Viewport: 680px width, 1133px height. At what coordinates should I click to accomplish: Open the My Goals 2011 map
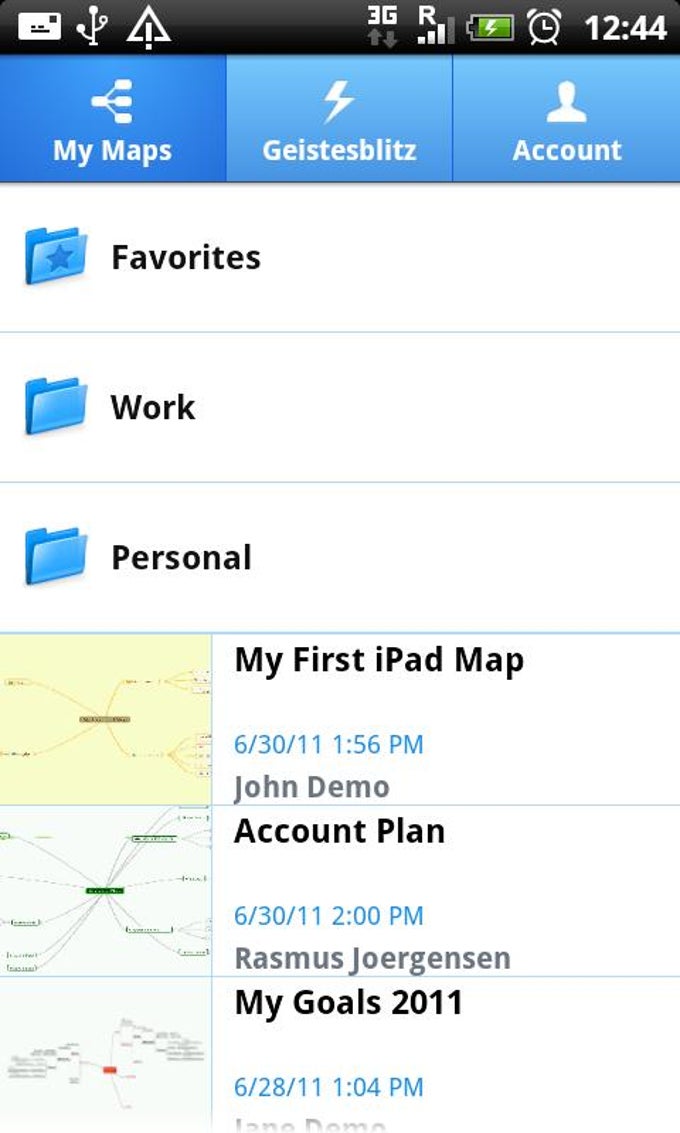pos(348,1003)
